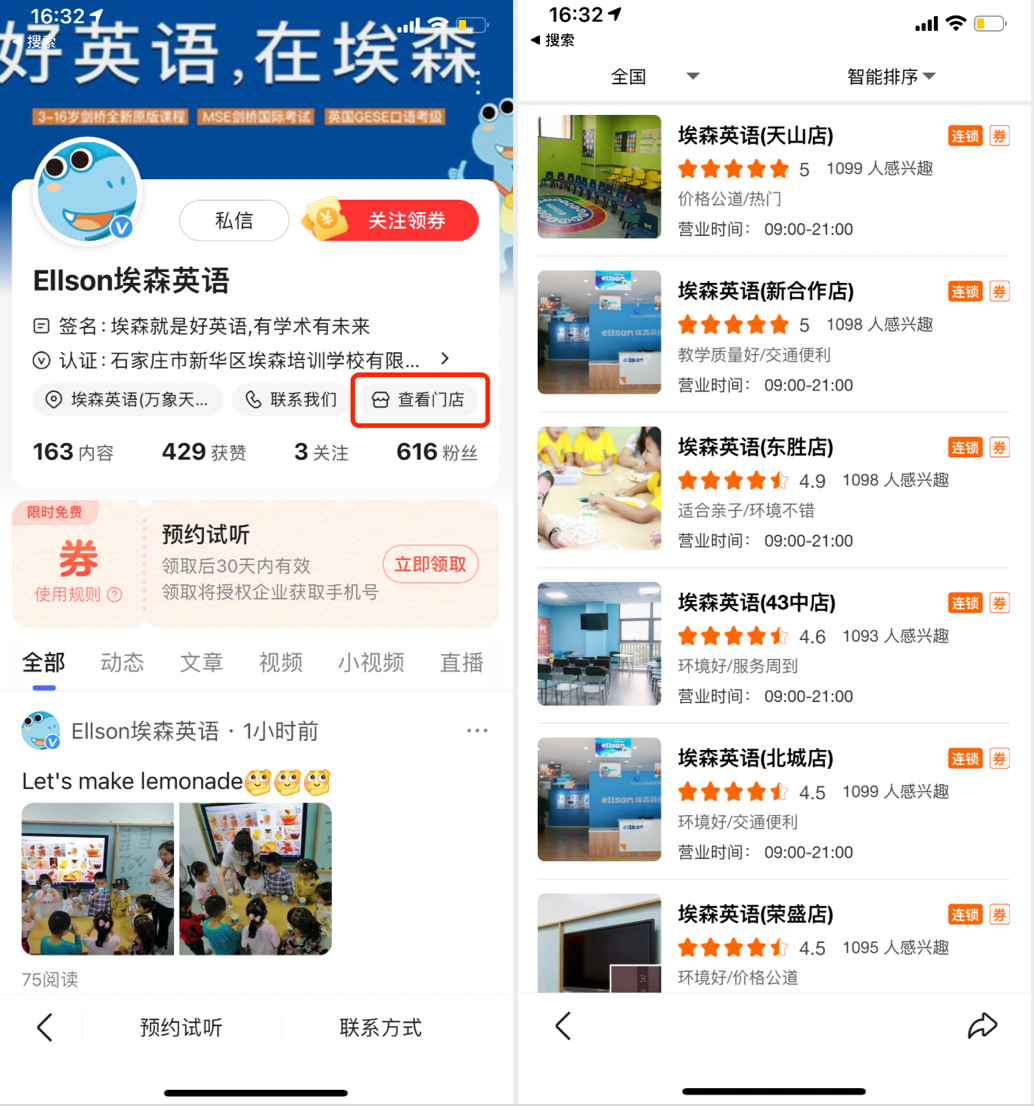
Task: Open the 埃森英语(万象天… location chip
Action: coord(127,400)
